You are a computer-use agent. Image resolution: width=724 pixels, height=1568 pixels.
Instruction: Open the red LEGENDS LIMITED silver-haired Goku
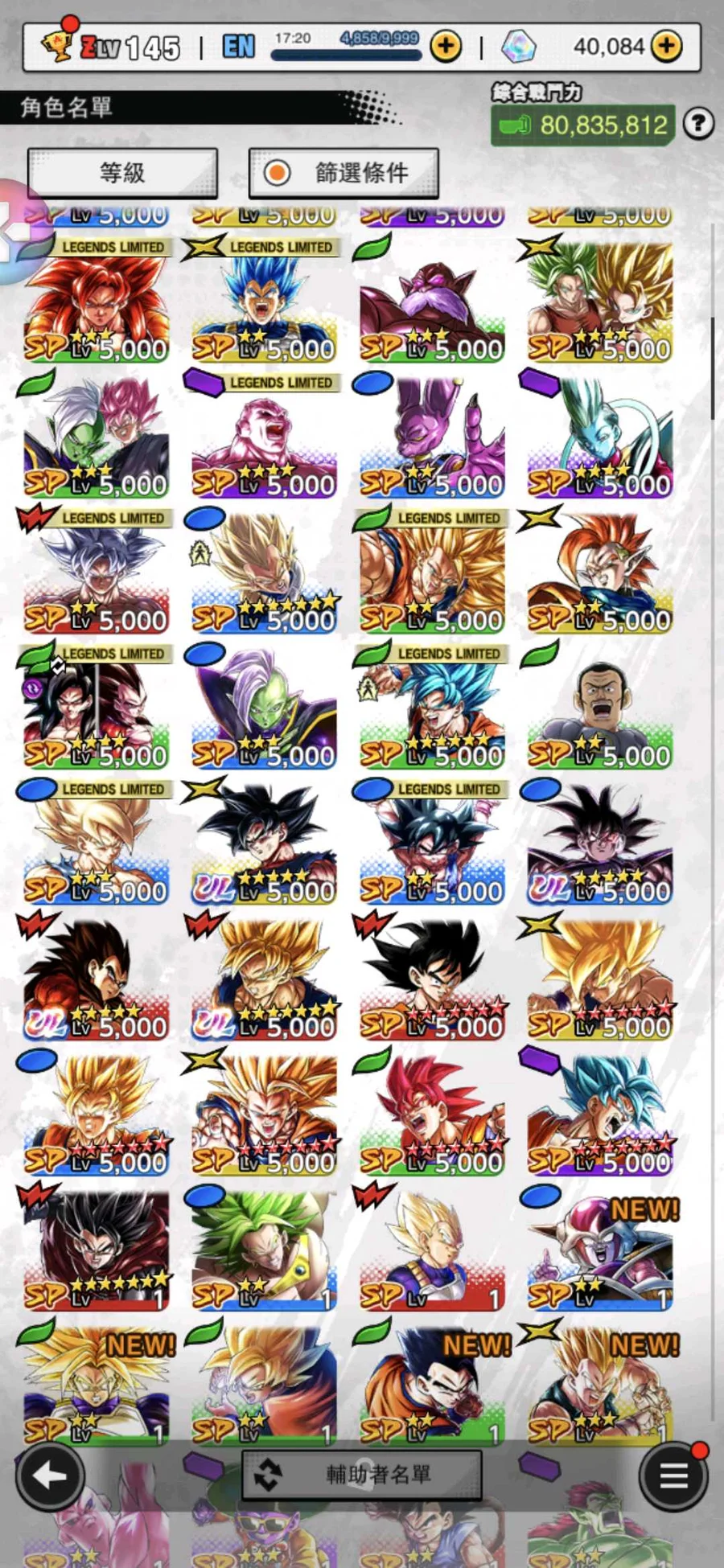coord(97,574)
